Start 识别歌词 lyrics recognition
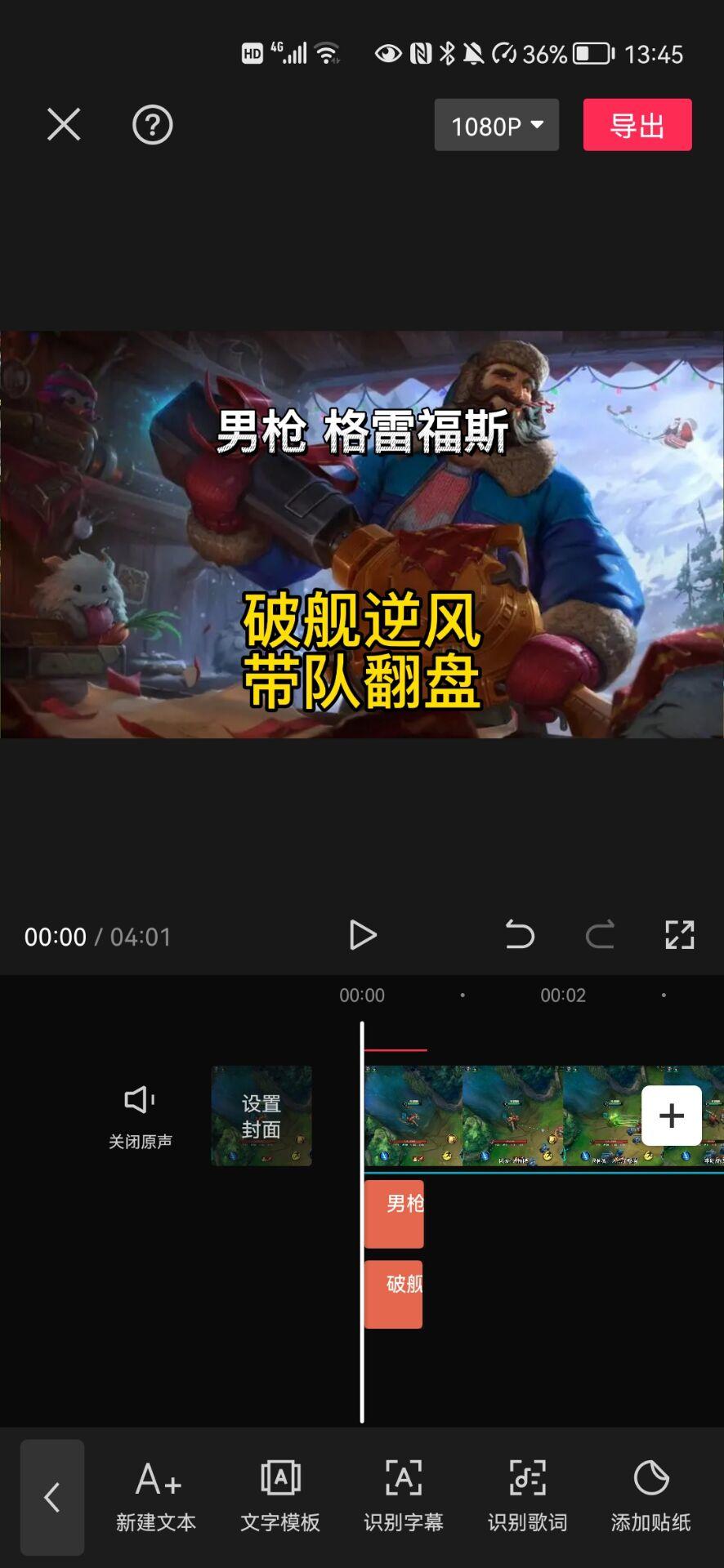This screenshot has width=724, height=1568. [525, 1497]
